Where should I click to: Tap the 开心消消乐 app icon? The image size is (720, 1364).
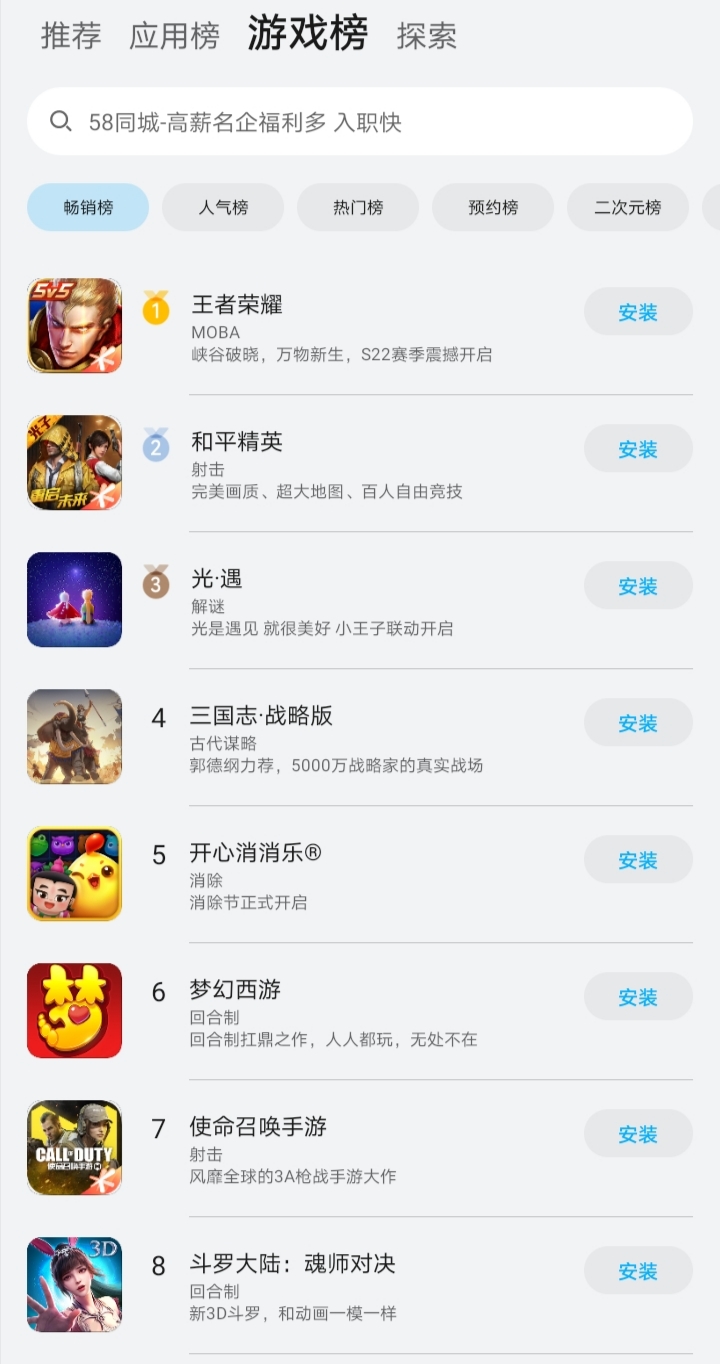click(74, 873)
